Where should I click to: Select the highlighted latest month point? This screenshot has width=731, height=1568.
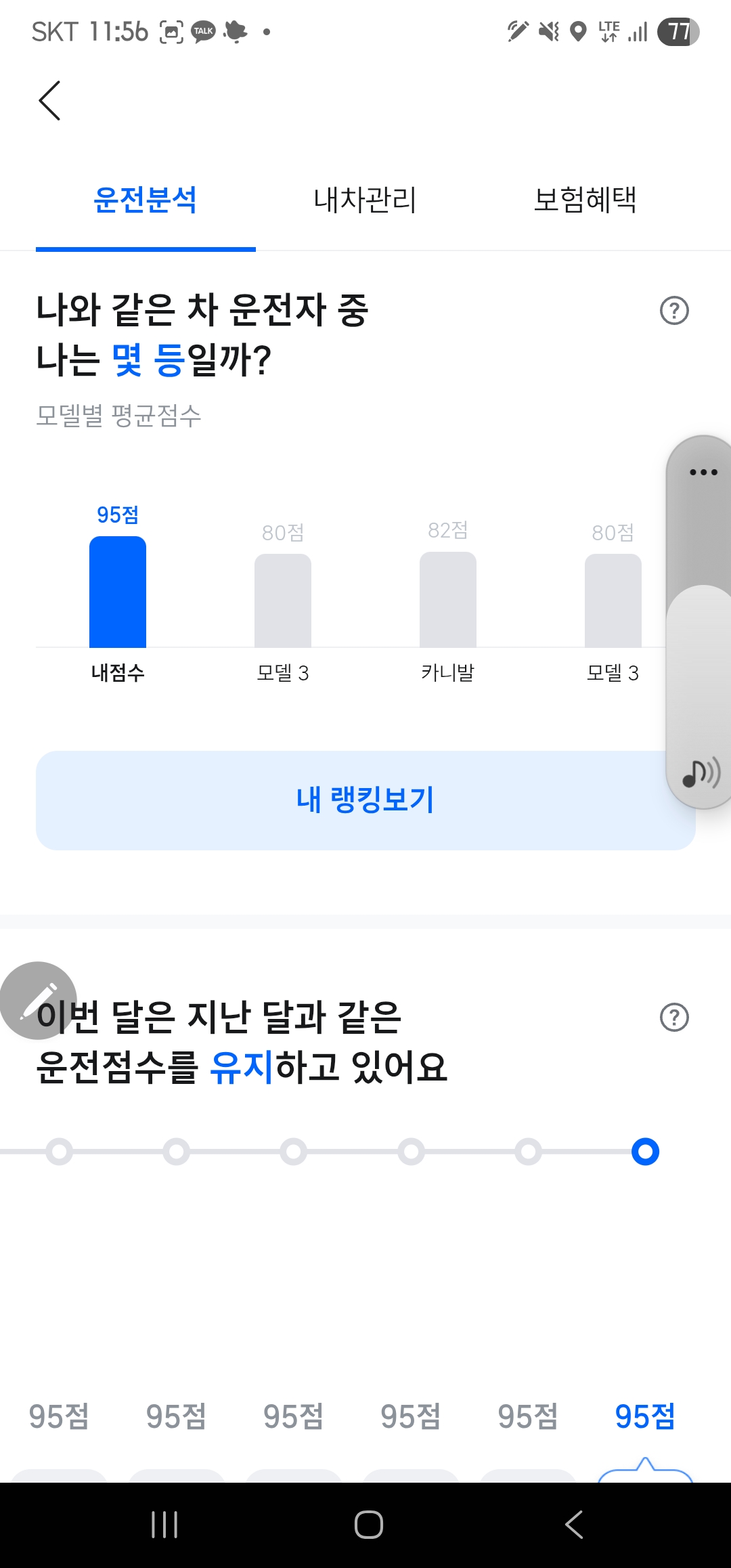645,1151
